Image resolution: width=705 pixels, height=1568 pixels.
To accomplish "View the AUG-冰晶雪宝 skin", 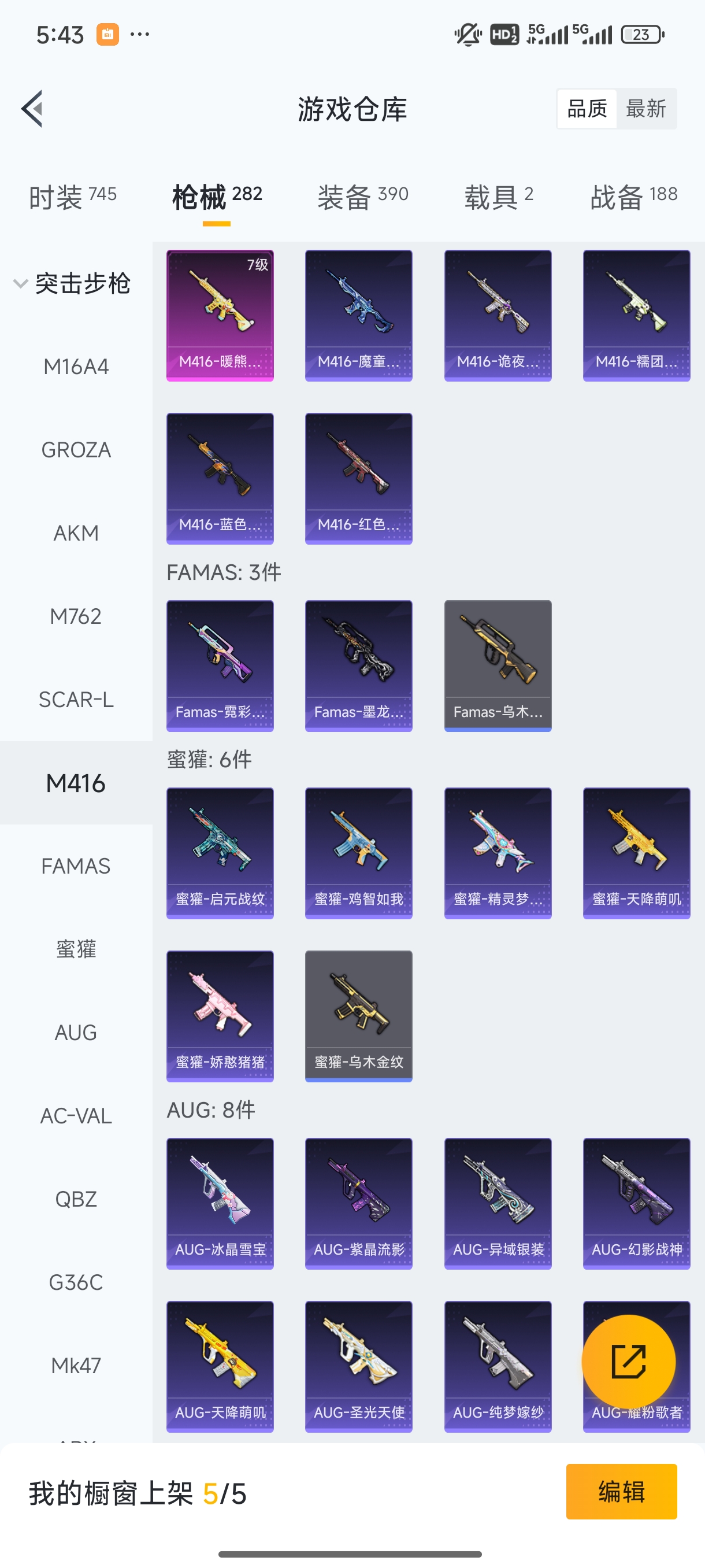I will 220,1203.
